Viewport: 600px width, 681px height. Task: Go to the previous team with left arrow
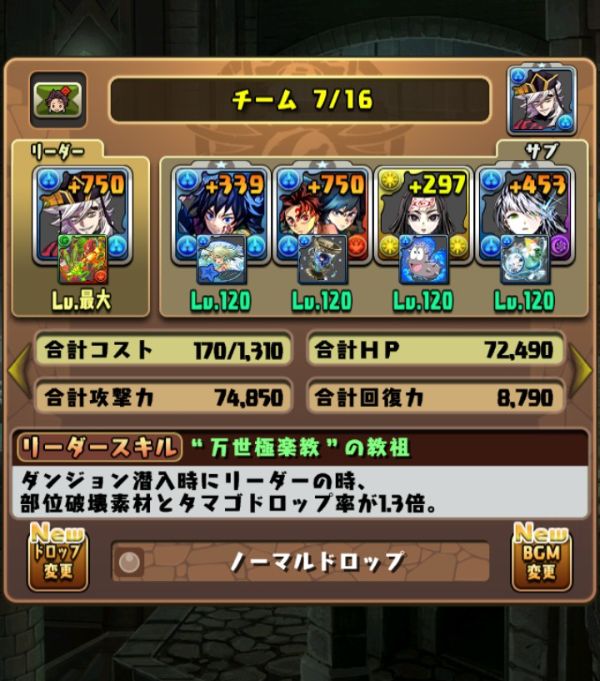pyautogui.click(x=16, y=371)
